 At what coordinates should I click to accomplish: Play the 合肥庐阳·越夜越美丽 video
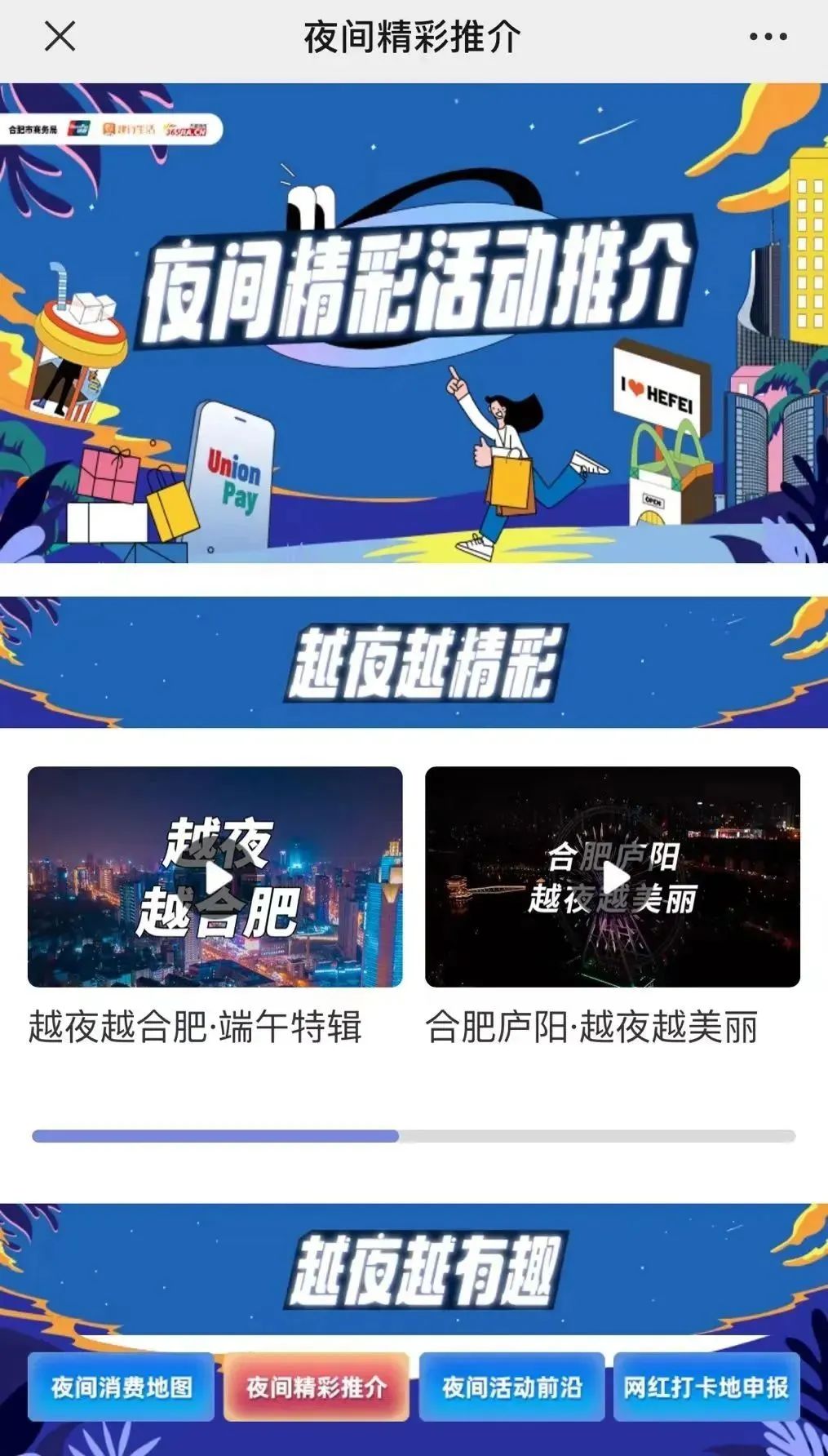click(x=613, y=877)
